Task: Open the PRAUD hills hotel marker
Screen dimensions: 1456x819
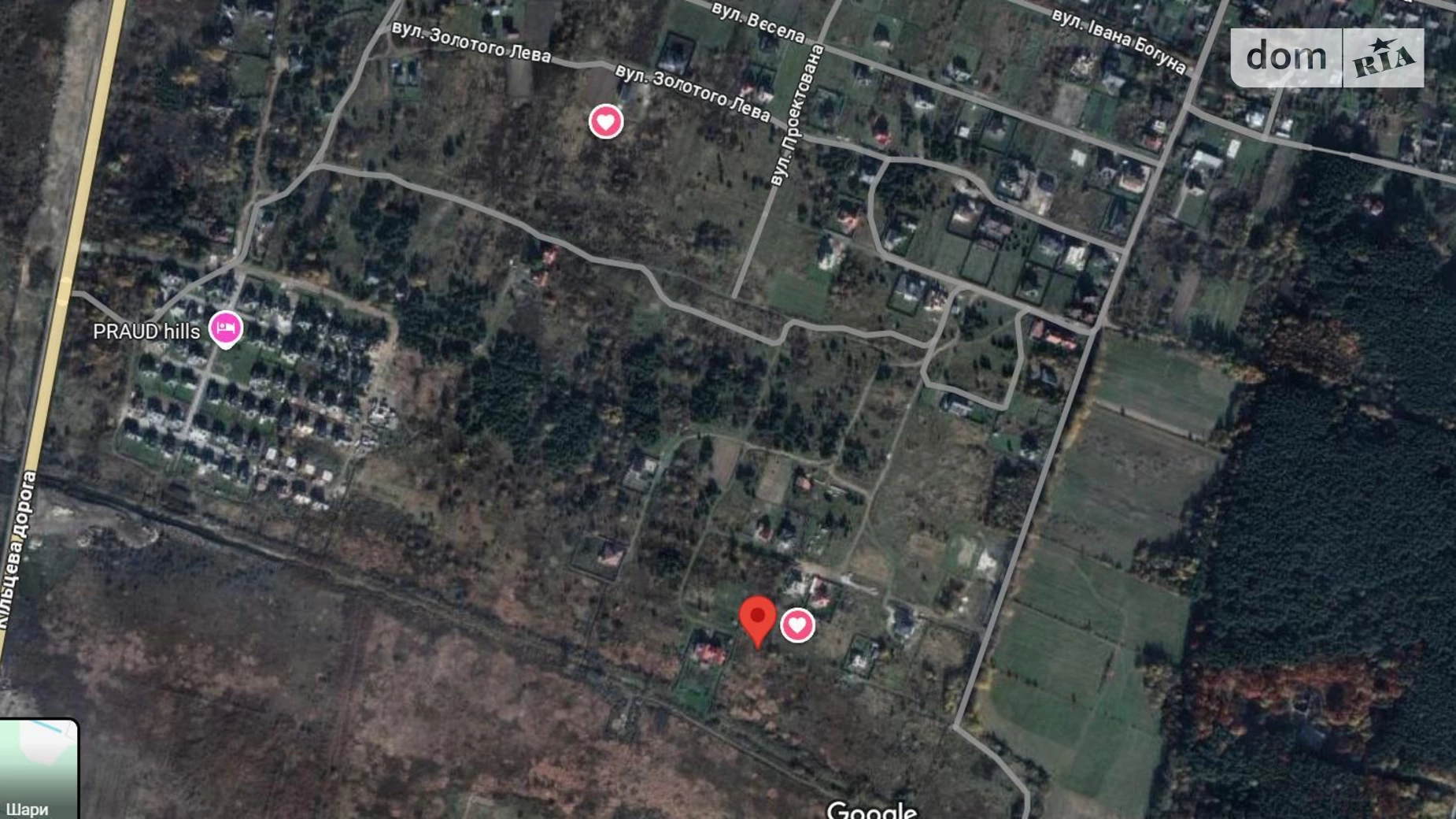Action: point(226,328)
